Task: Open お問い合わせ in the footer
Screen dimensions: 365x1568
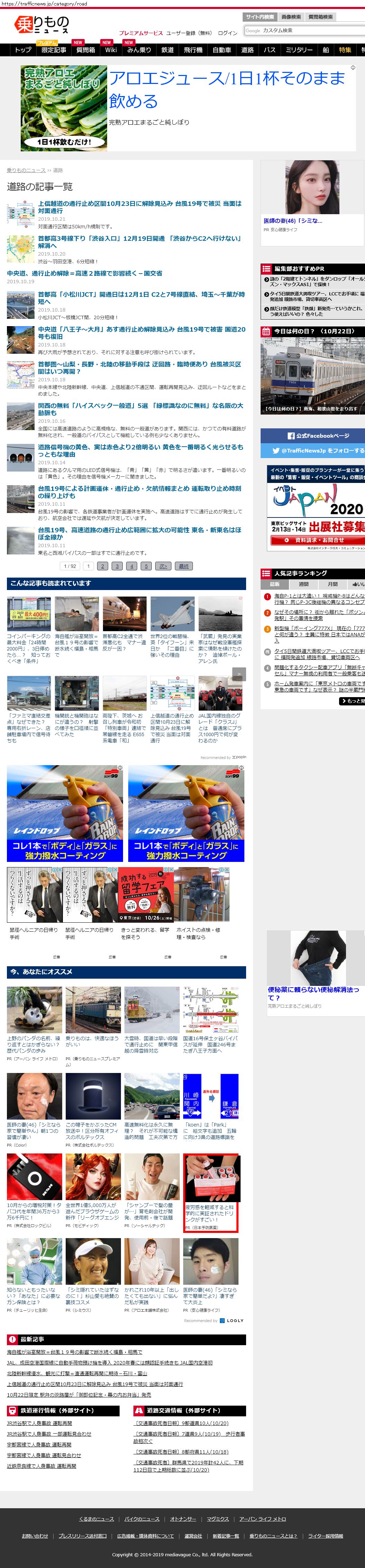Action: coord(35,1536)
